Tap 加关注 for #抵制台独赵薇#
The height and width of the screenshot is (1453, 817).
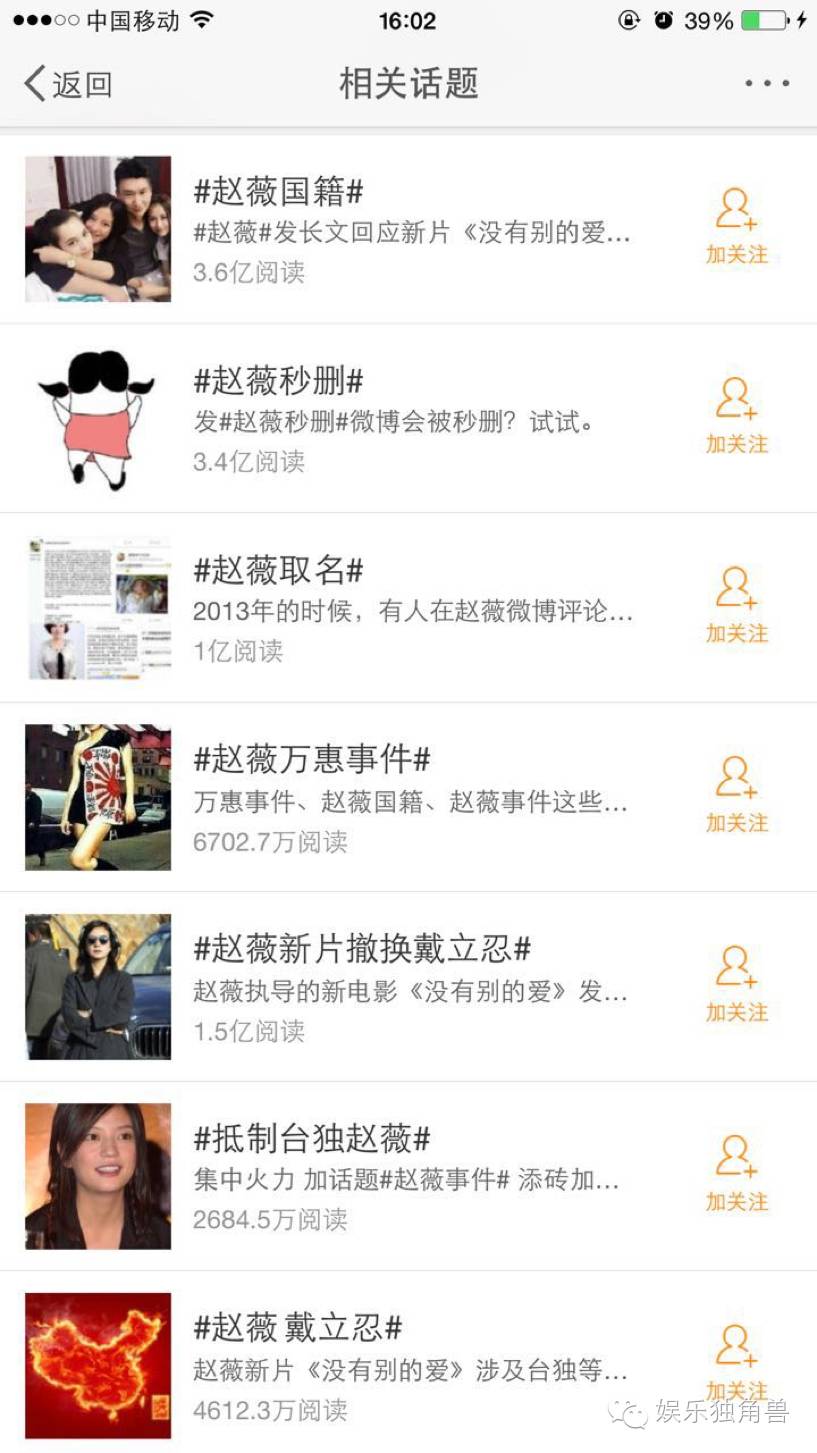pyautogui.click(x=736, y=1175)
